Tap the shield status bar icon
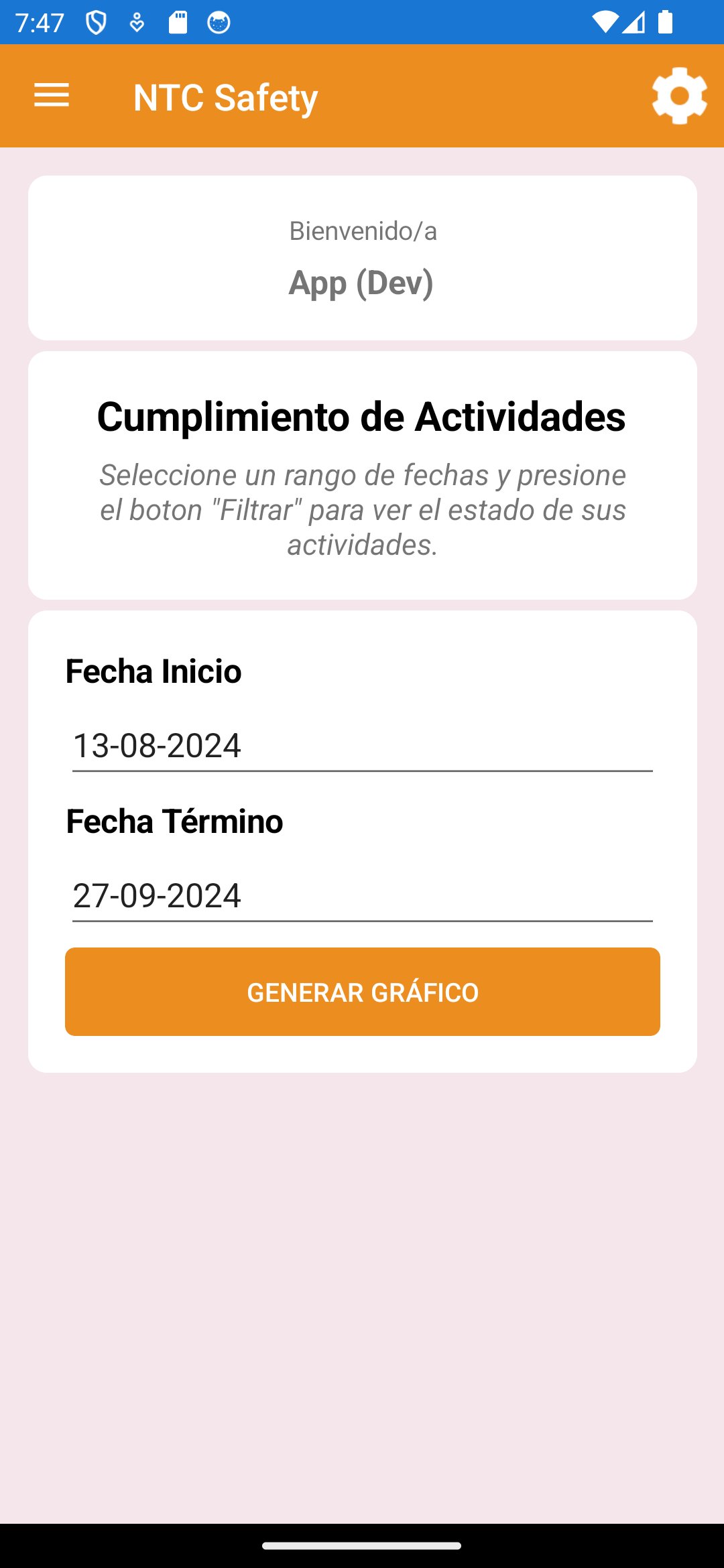Viewport: 724px width, 1568px height. pyautogui.click(x=97, y=21)
